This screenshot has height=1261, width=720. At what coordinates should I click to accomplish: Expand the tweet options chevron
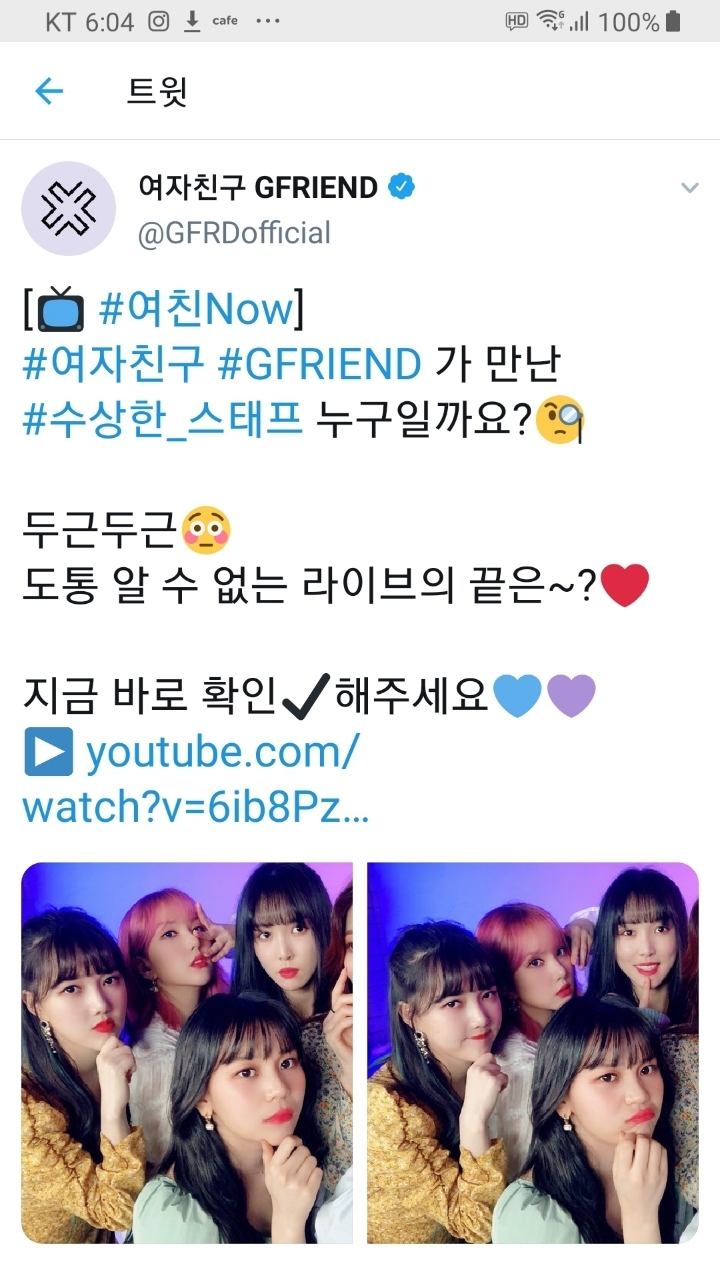[689, 187]
